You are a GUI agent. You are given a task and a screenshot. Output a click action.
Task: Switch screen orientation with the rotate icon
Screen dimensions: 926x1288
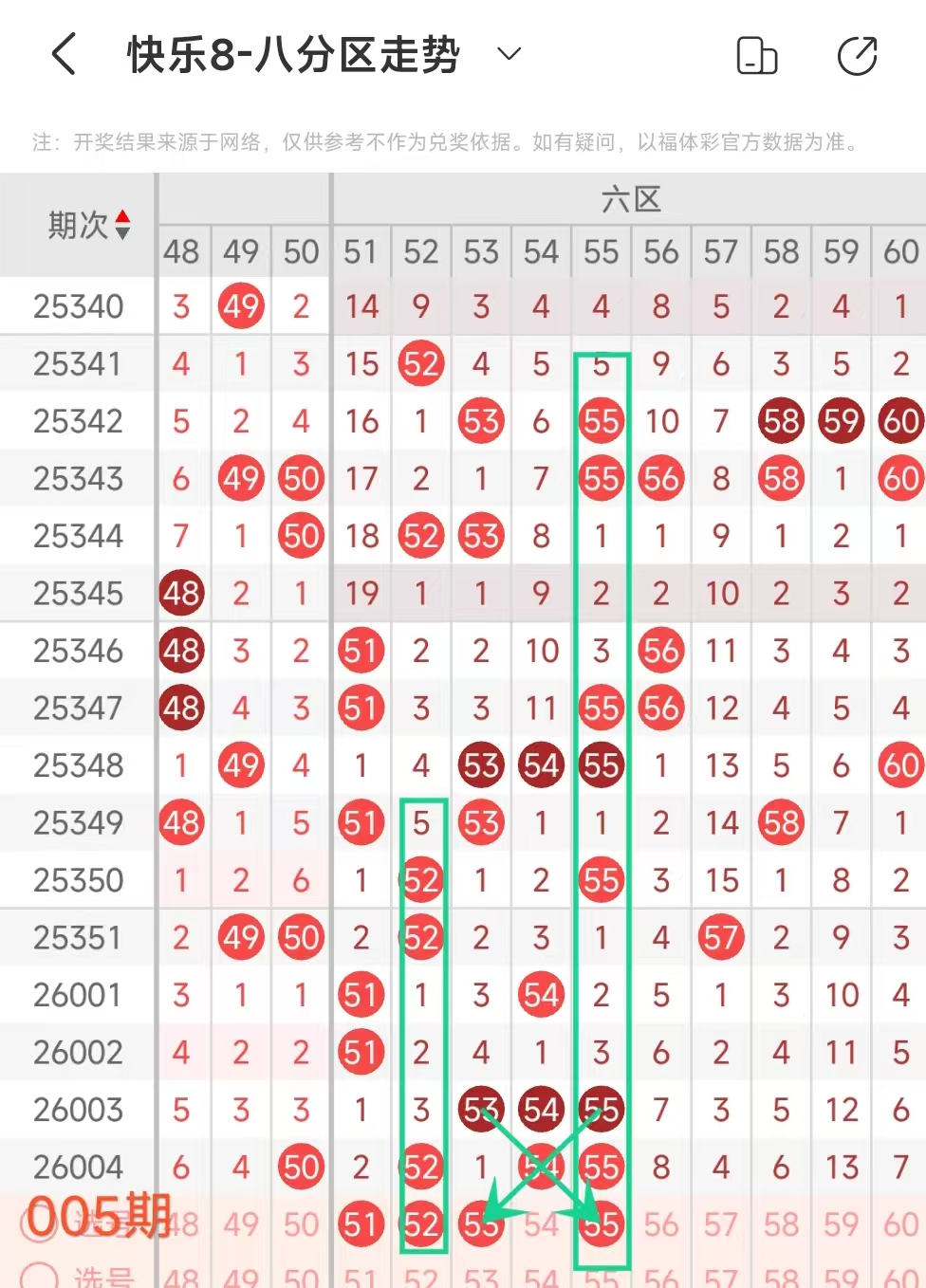(757, 56)
